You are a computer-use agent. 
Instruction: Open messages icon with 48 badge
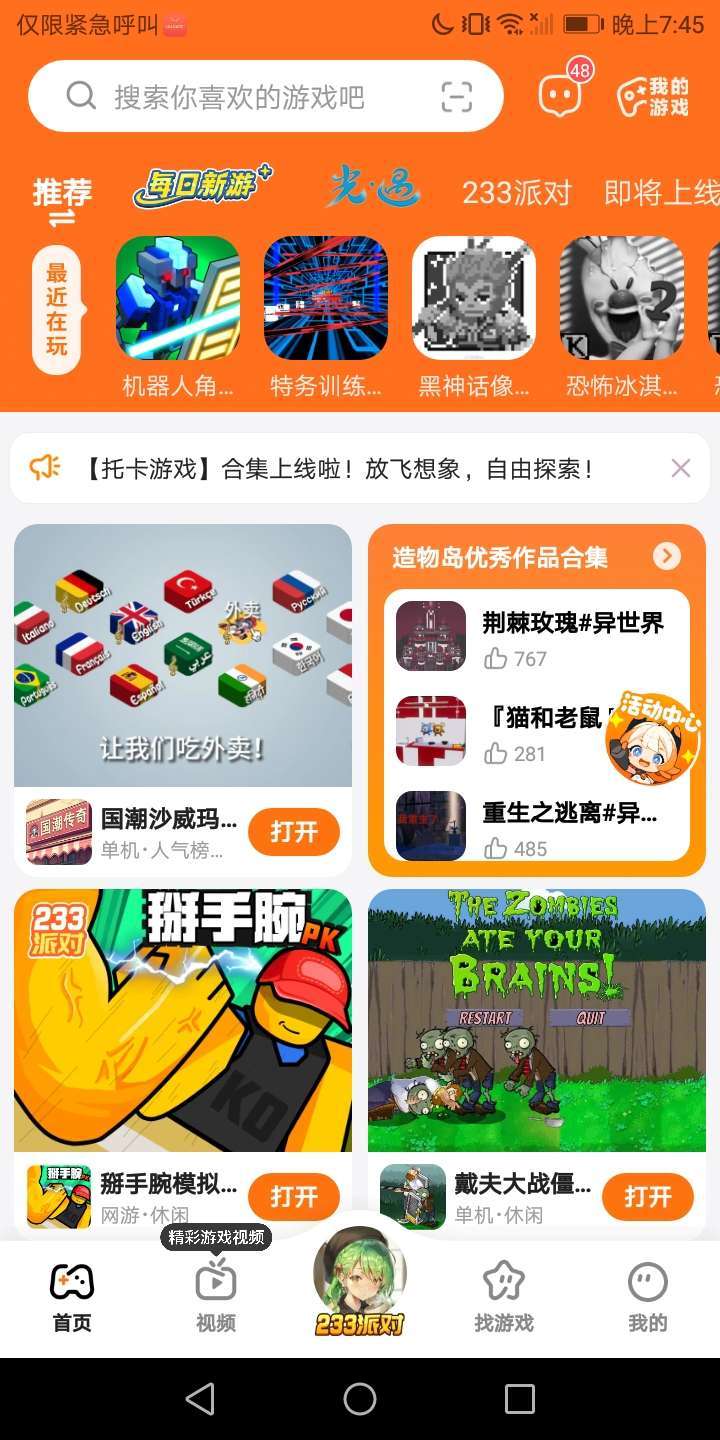pyautogui.click(x=560, y=95)
